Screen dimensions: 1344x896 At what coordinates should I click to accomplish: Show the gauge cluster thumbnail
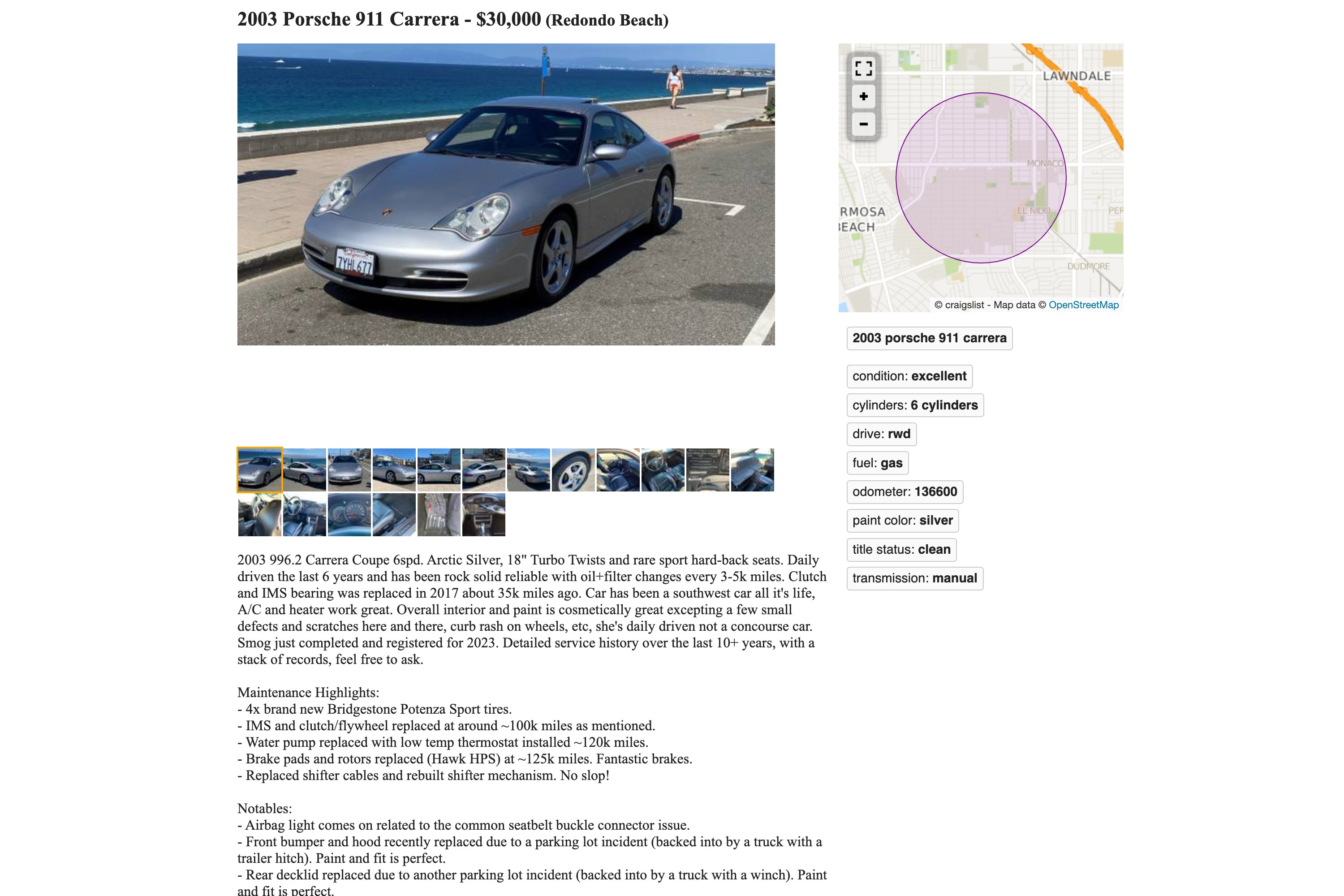349,515
